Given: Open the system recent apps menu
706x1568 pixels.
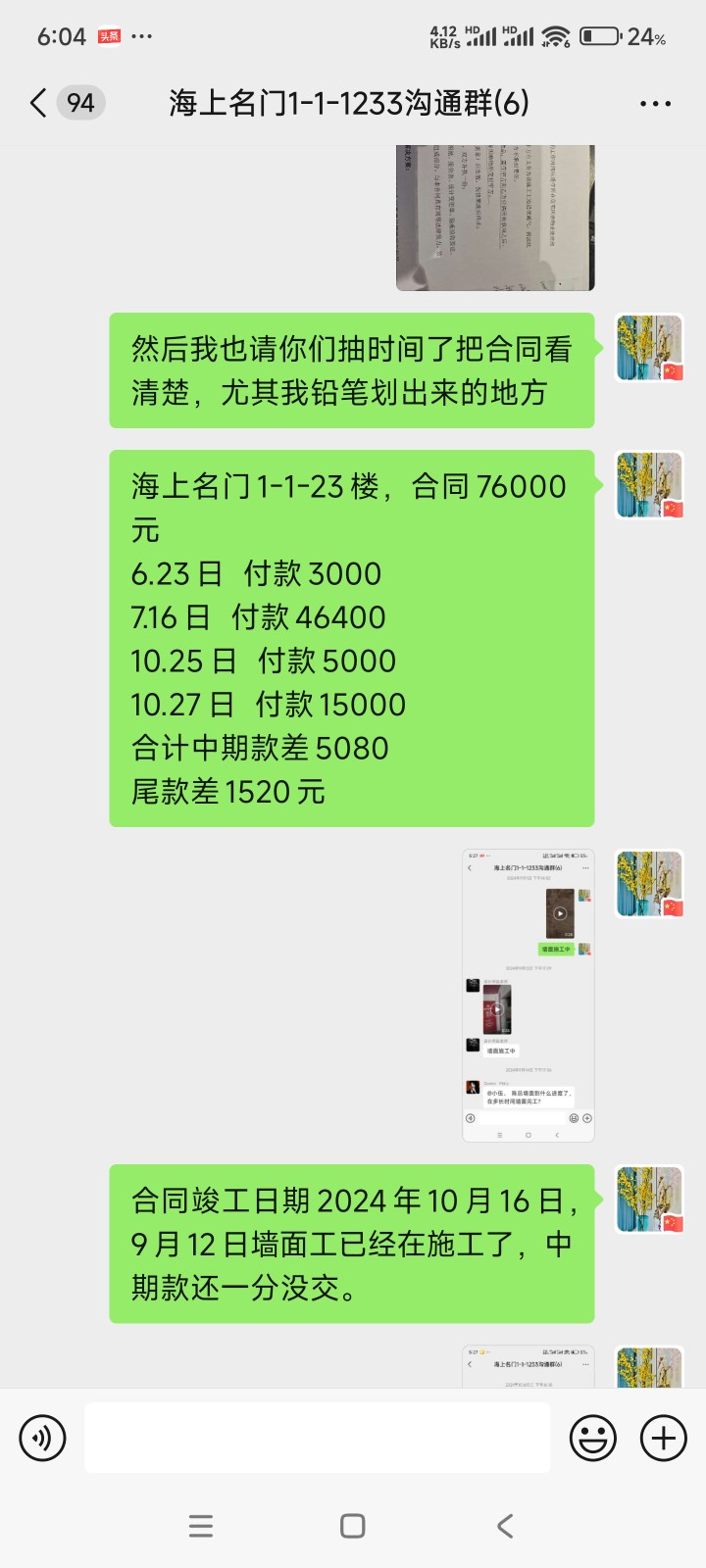Looking at the screenshot, I should point(201,1526).
